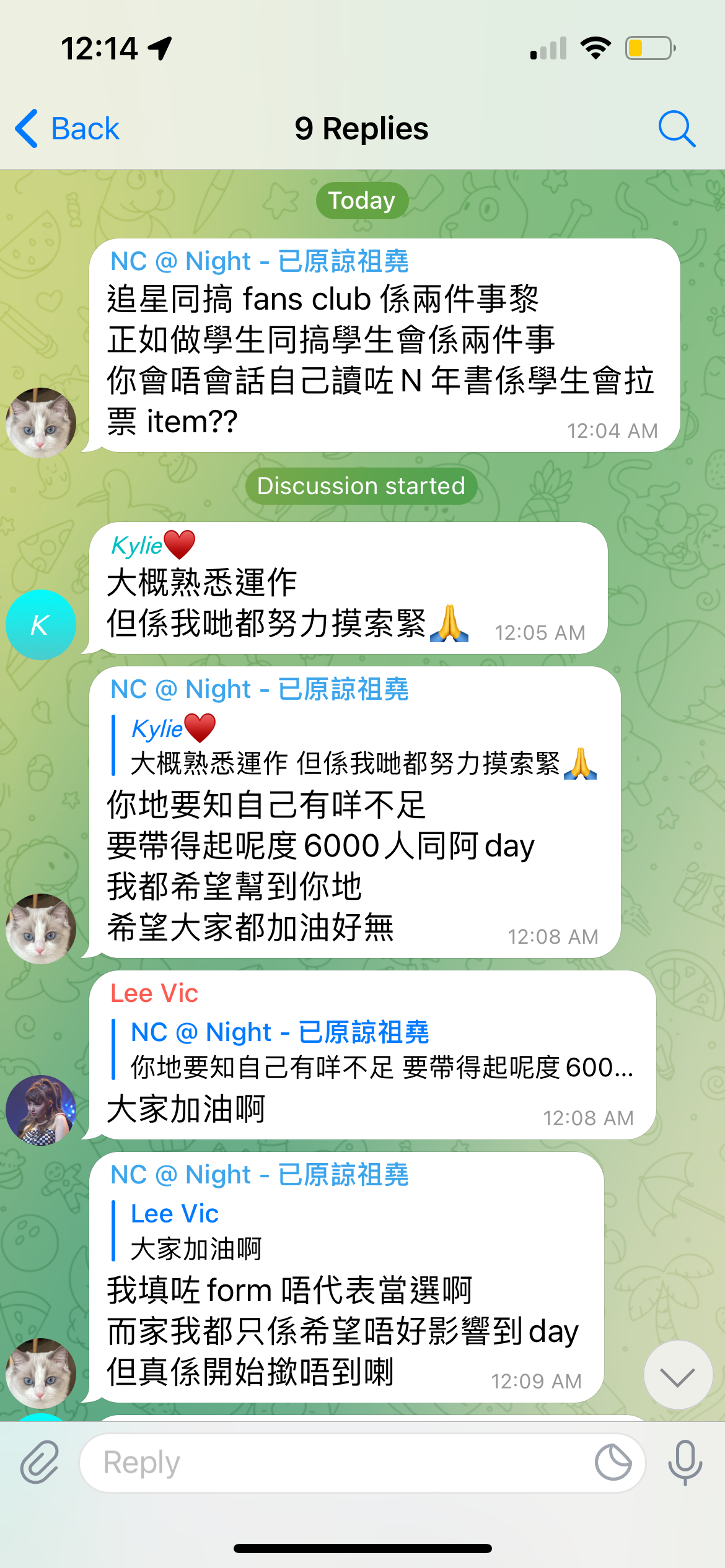Tap the paperclip attach icon

(40, 1462)
